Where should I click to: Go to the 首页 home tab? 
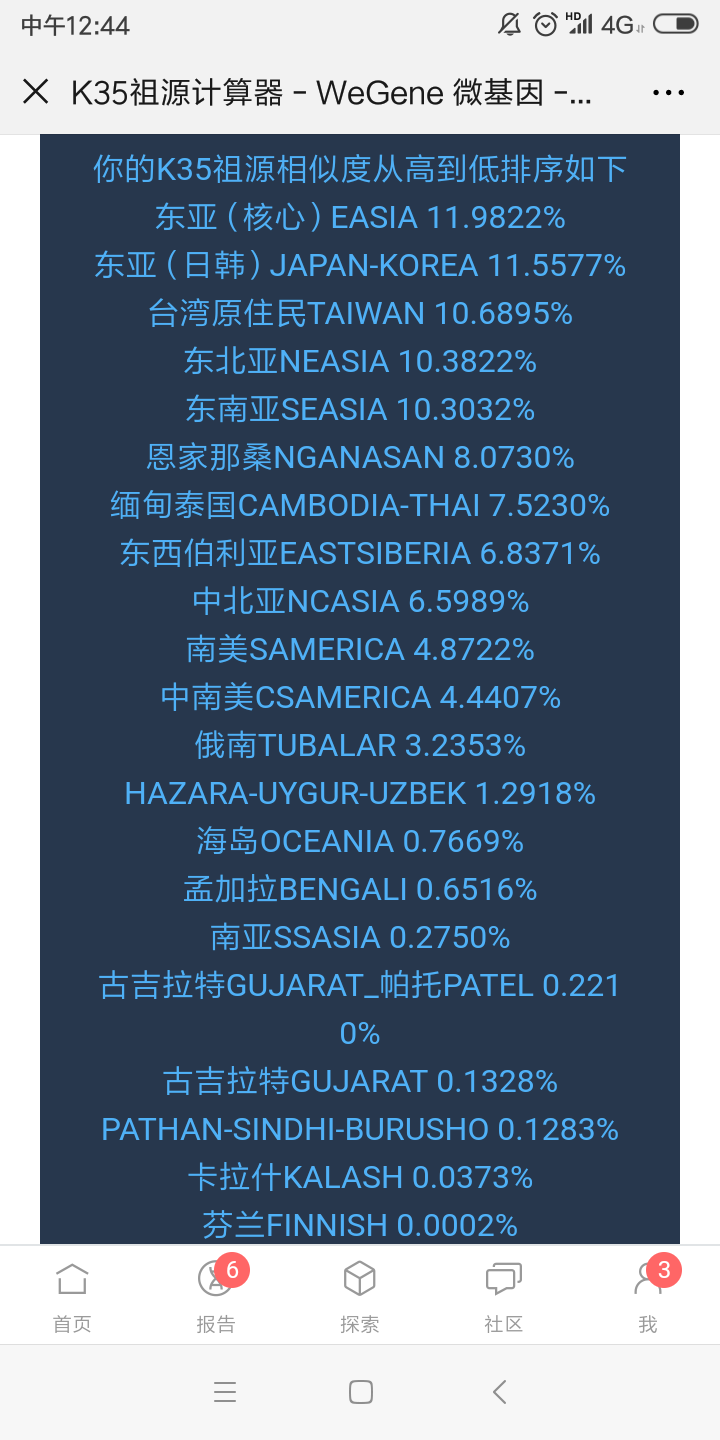(72, 1297)
